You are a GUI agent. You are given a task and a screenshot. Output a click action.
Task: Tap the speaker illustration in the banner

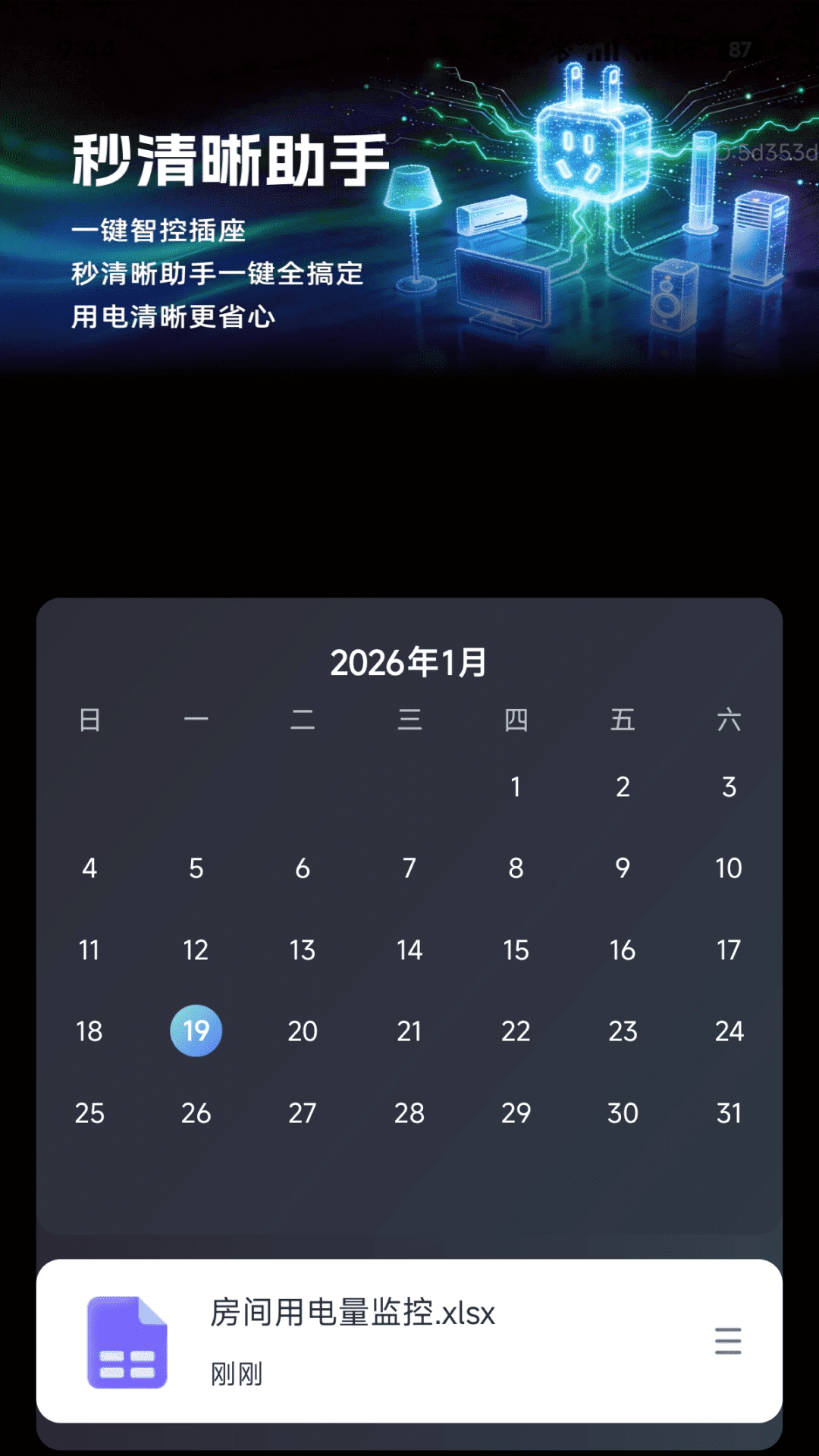pos(675,296)
